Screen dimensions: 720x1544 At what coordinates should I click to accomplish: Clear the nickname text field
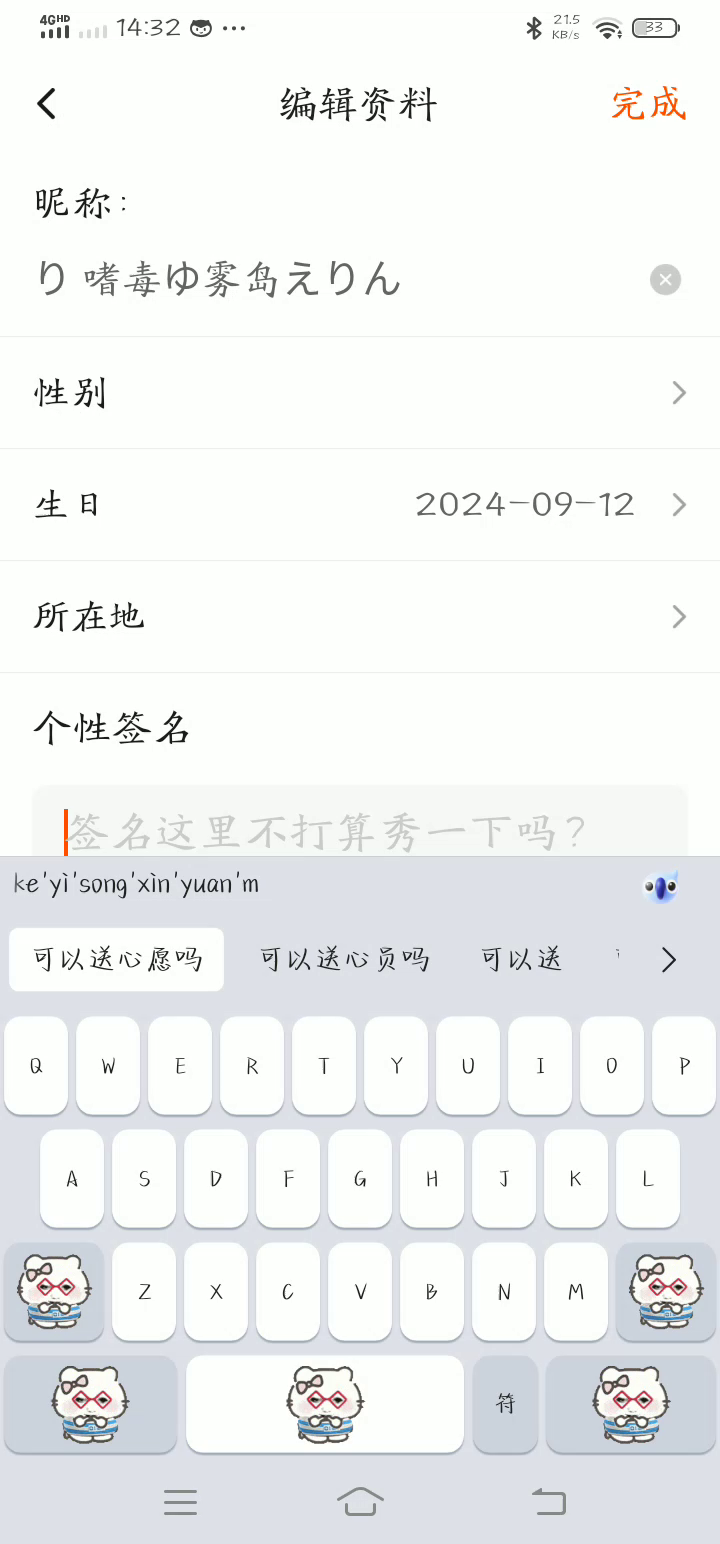pos(665,280)
